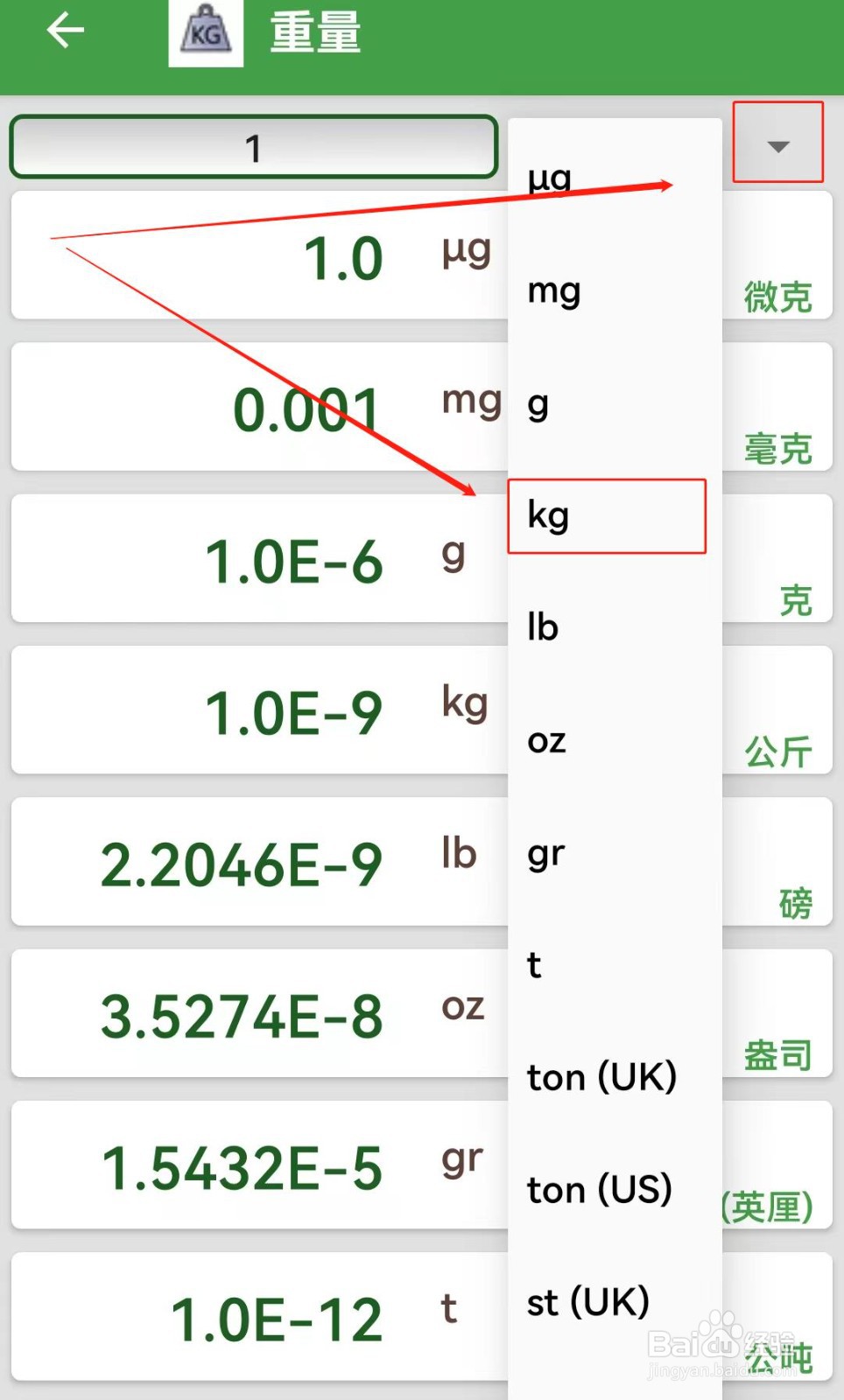Choose lb in the unit list

click(x=615, y=627)
